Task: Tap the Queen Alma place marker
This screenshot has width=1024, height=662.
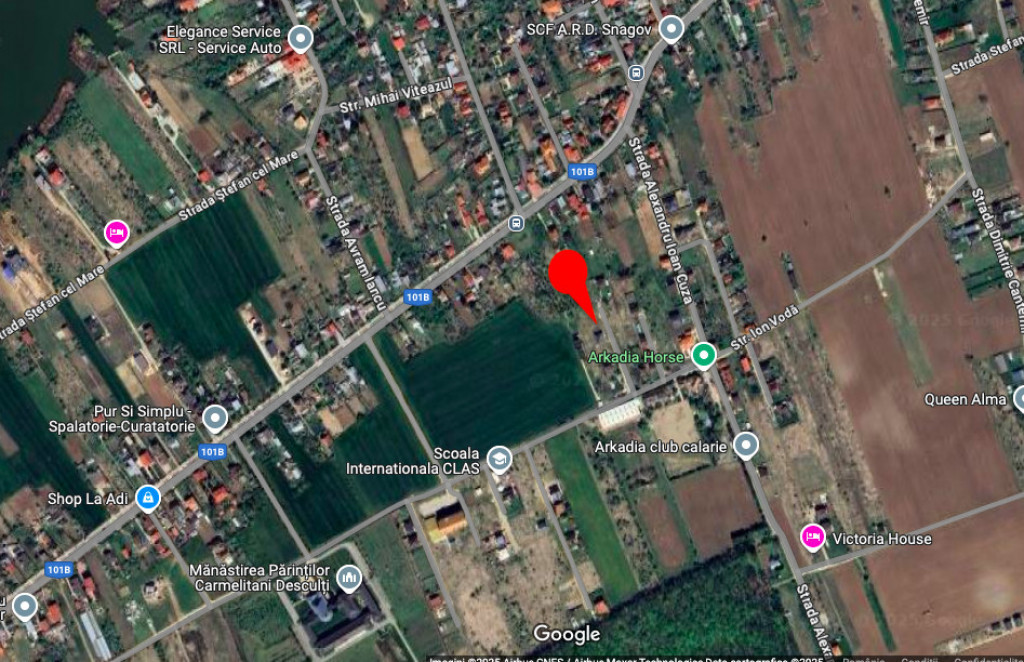Action: 1019,398
